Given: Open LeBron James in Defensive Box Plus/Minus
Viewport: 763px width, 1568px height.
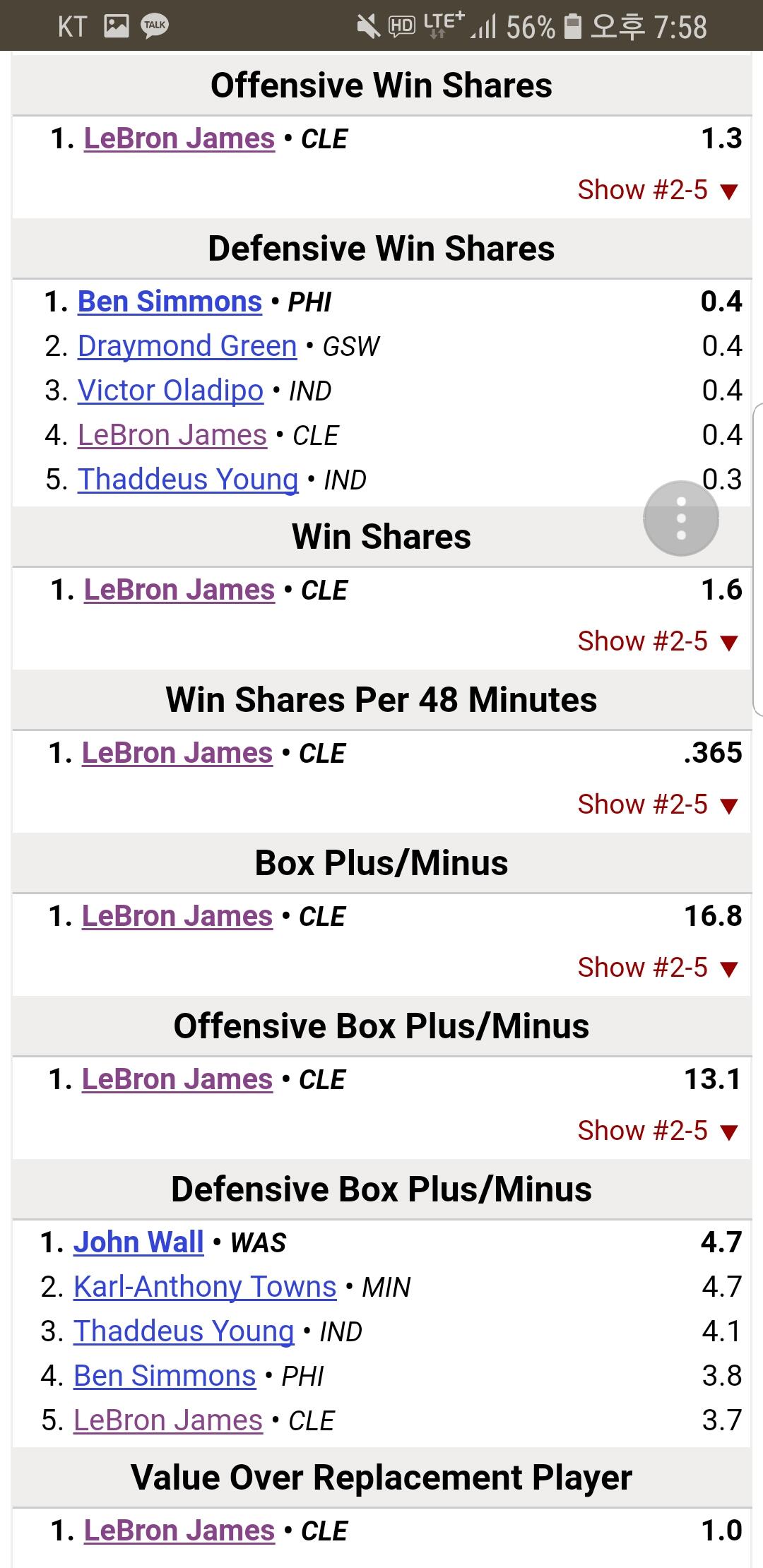Looking at the screenshot, I should [168, 1420].
